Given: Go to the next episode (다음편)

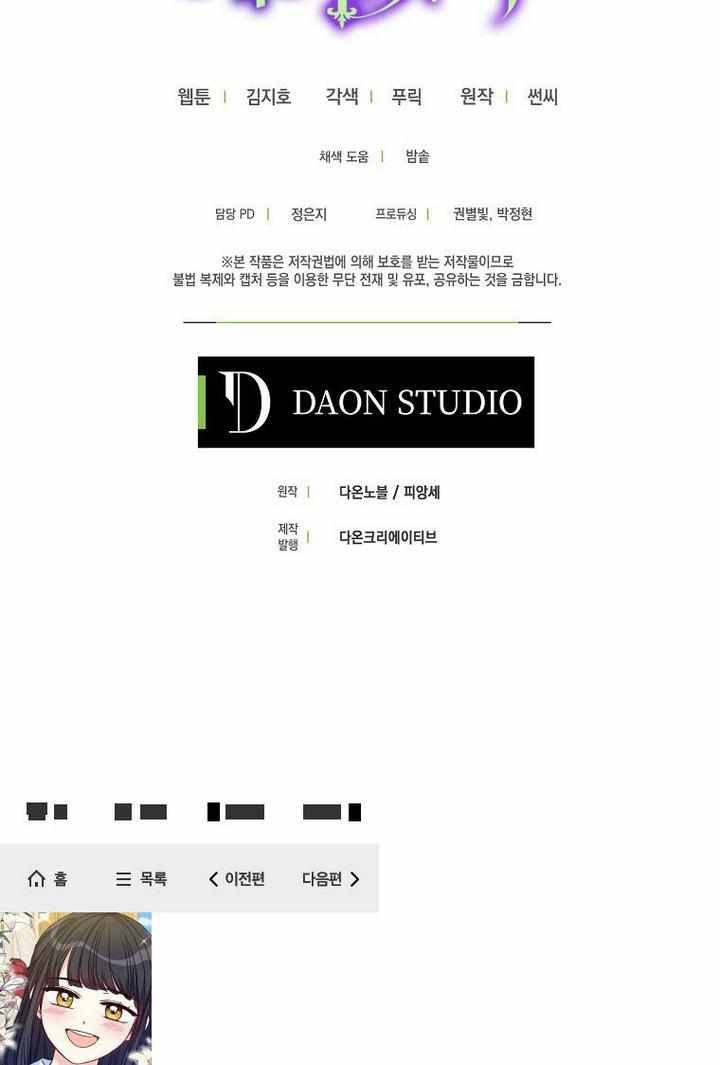Looking at the screenshot, I should point(331,879).
